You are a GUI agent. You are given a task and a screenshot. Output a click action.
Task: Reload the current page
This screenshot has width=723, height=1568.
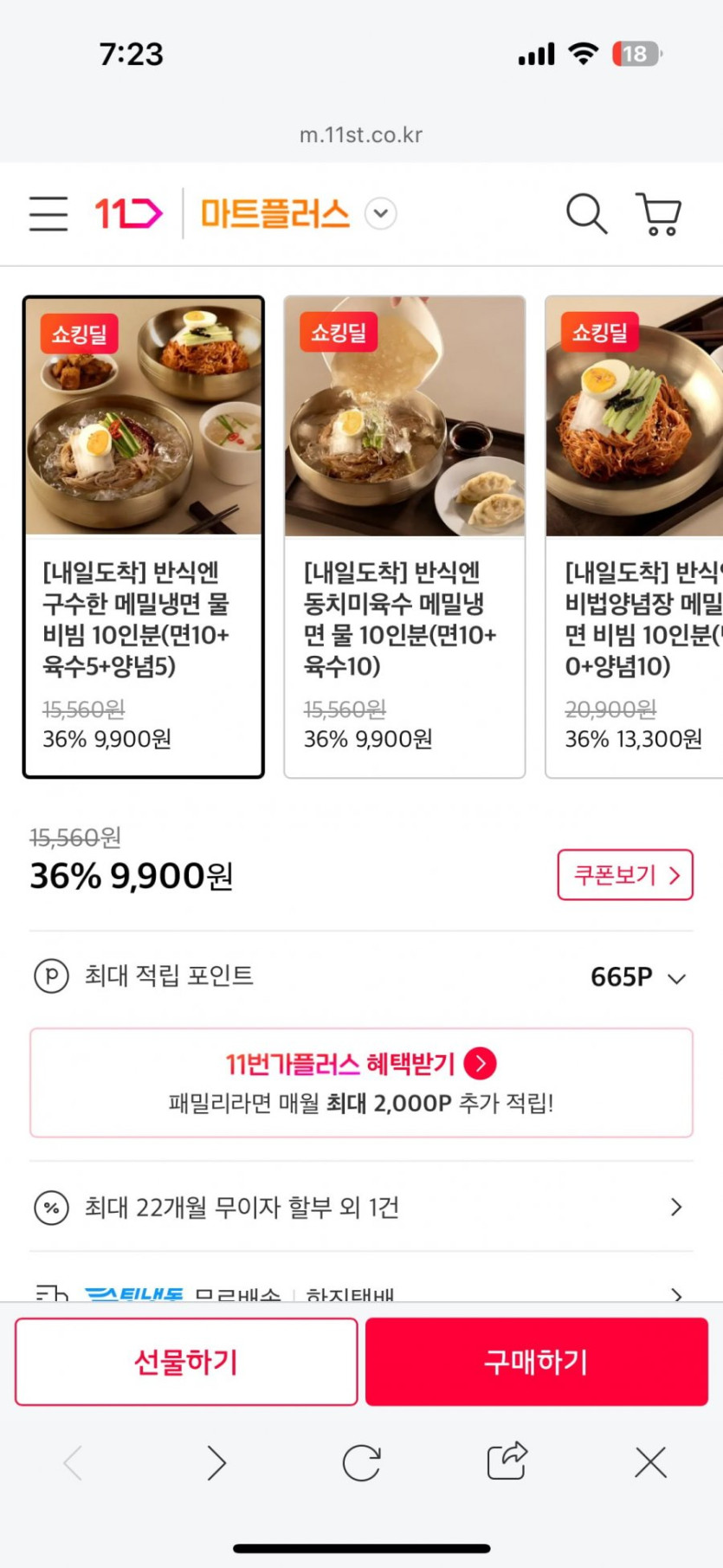[361, 1463]
